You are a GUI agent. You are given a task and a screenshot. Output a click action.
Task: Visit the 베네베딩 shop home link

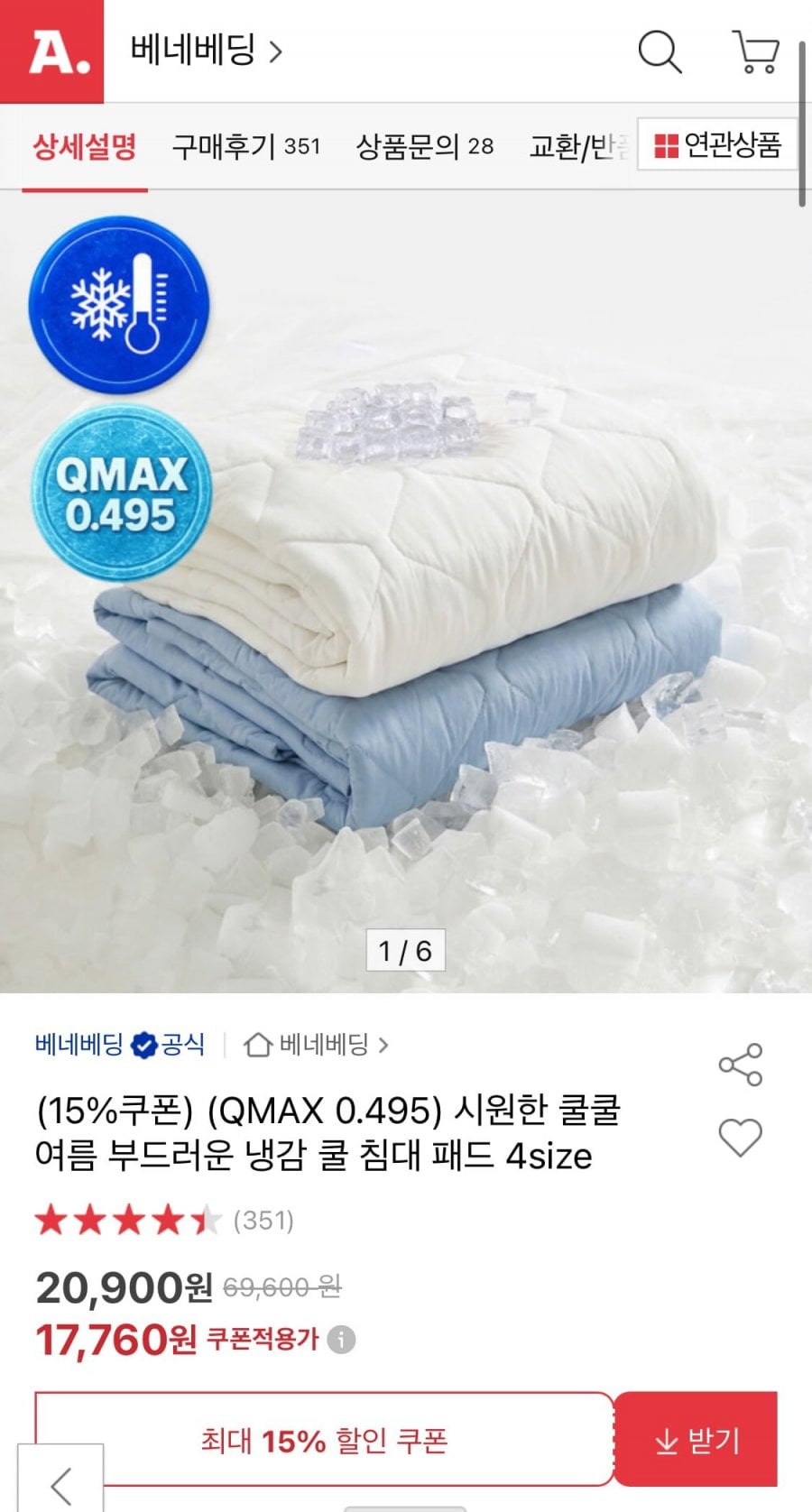316,1045
